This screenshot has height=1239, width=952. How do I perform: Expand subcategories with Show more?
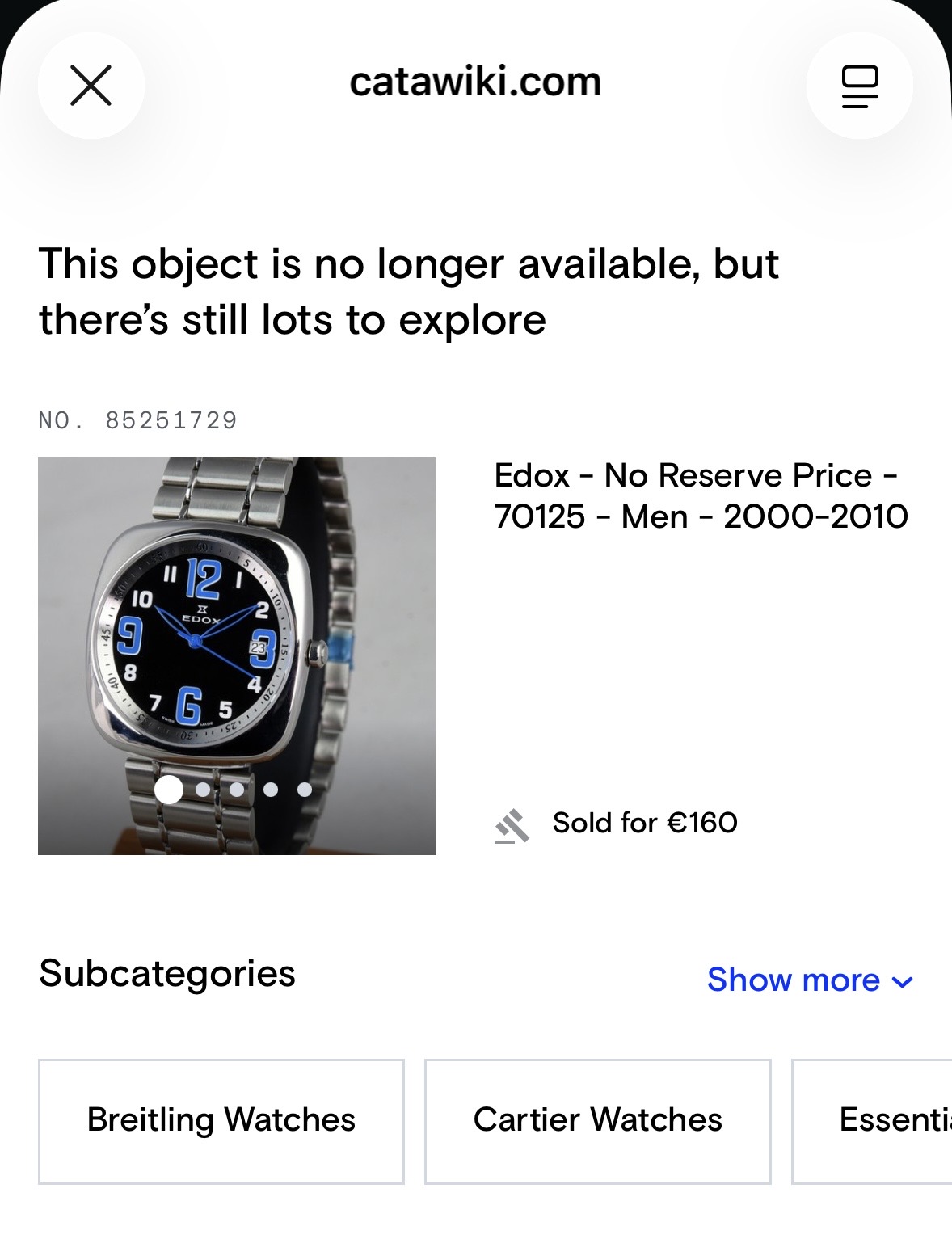click(x=810, y=980)
